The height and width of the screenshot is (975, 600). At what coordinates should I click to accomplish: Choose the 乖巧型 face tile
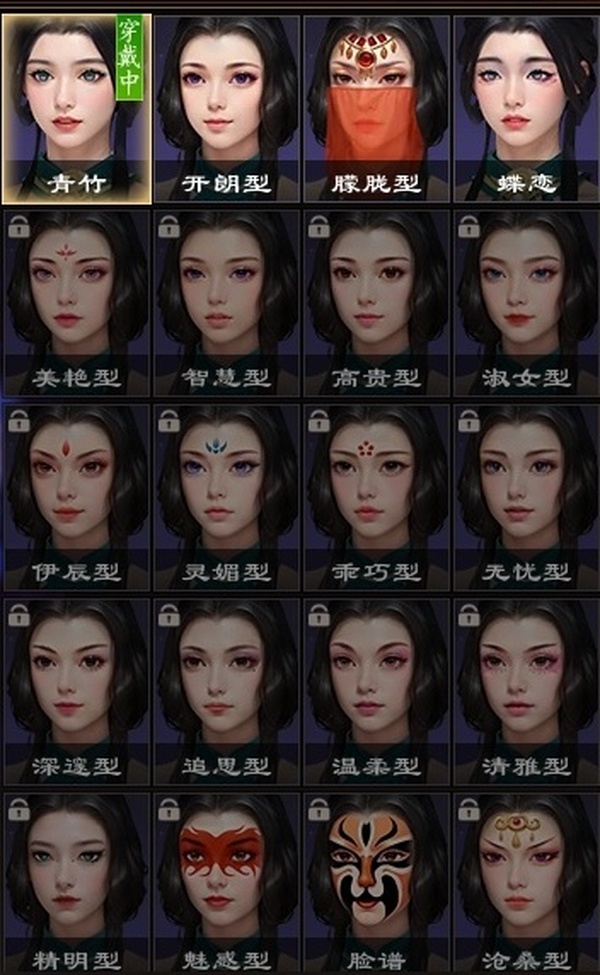click(x=376, y=497)
